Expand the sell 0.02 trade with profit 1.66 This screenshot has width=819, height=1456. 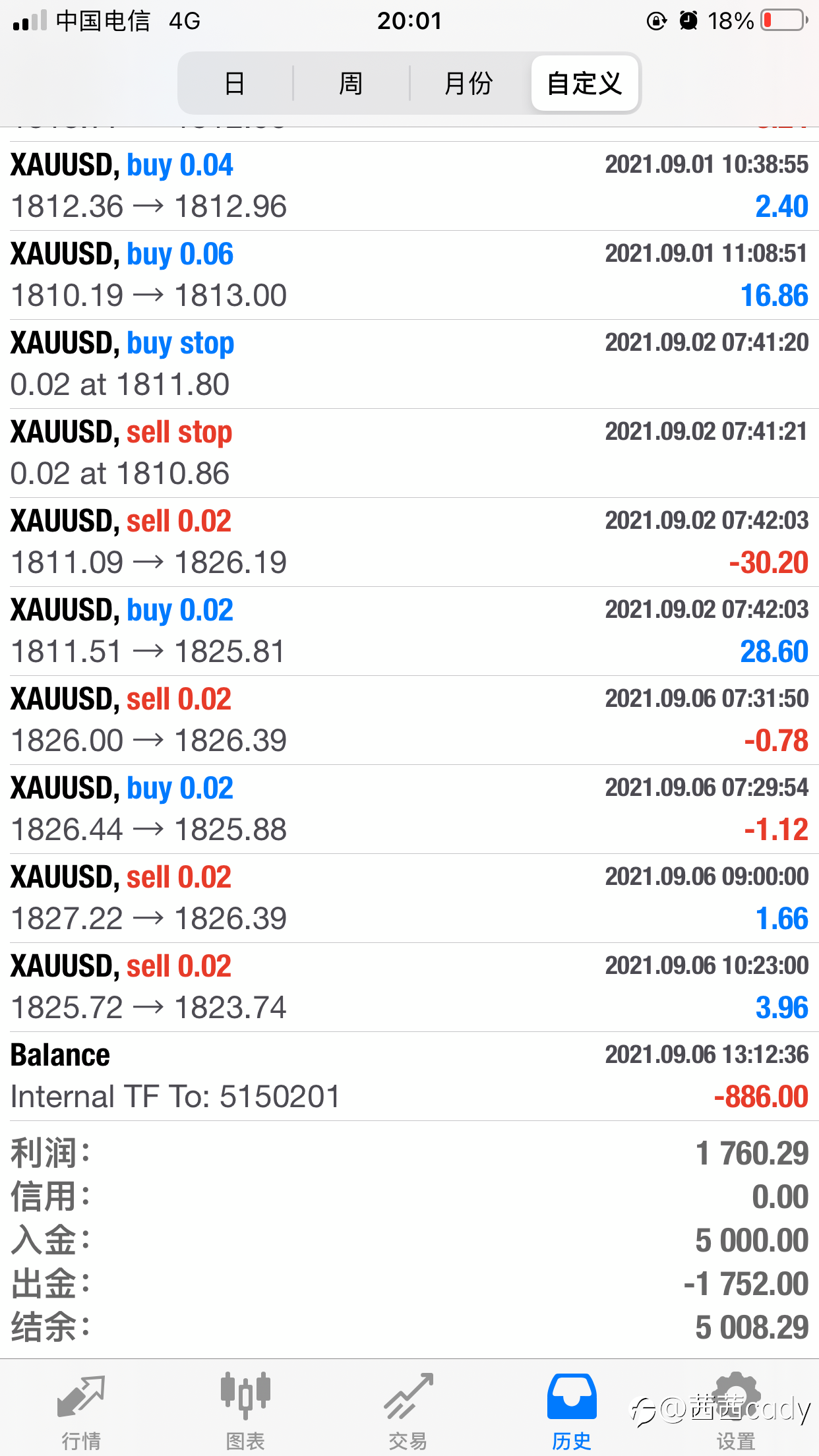coord(409,898)
